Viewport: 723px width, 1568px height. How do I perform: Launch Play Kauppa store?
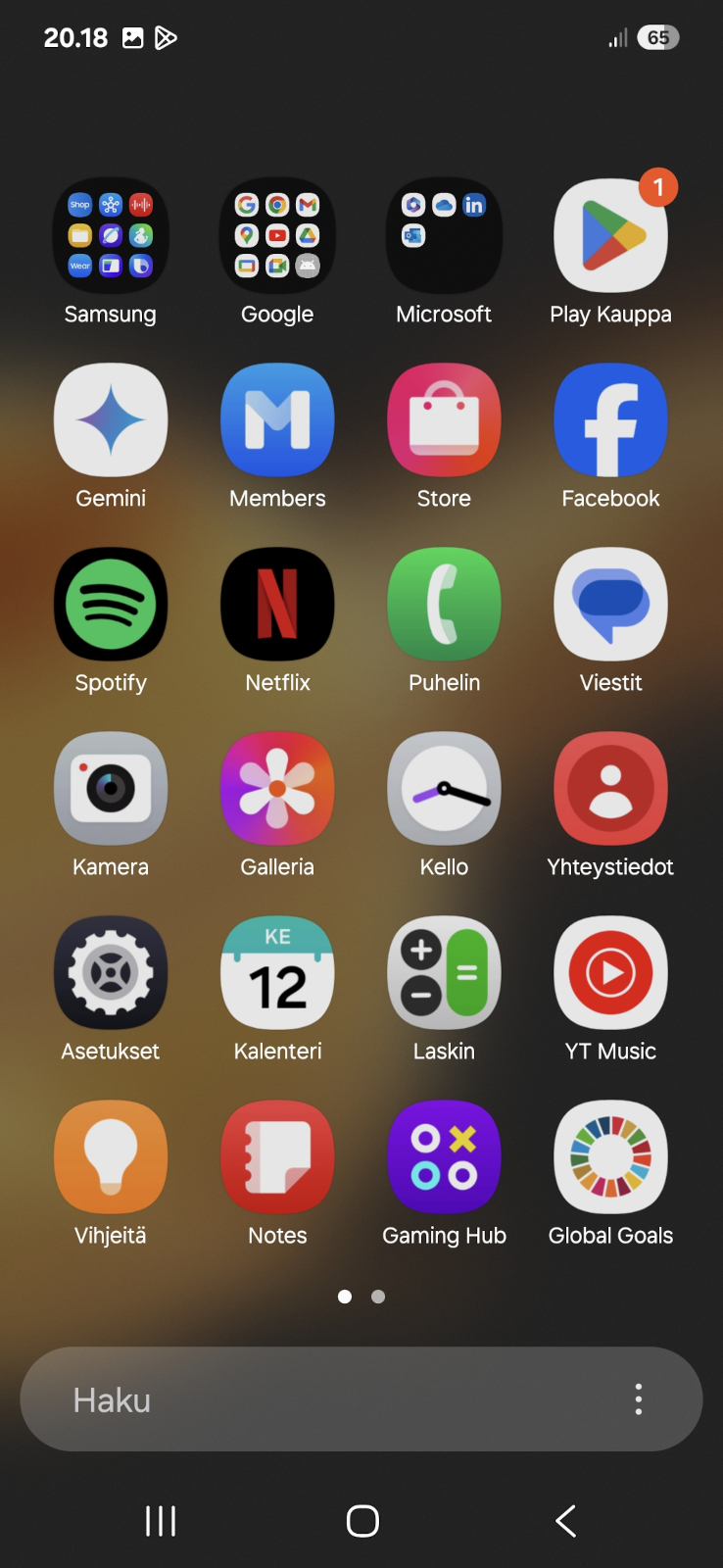point(610,236)
